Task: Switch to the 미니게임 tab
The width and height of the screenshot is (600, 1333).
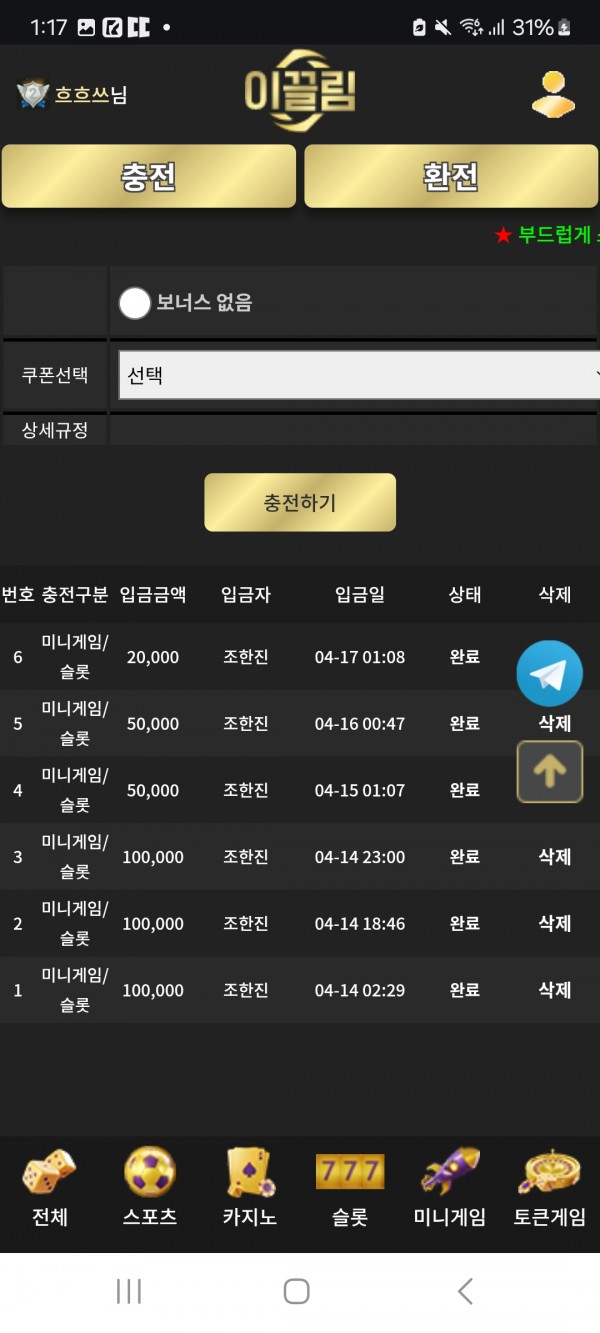Action: (x=450, y=1189)
